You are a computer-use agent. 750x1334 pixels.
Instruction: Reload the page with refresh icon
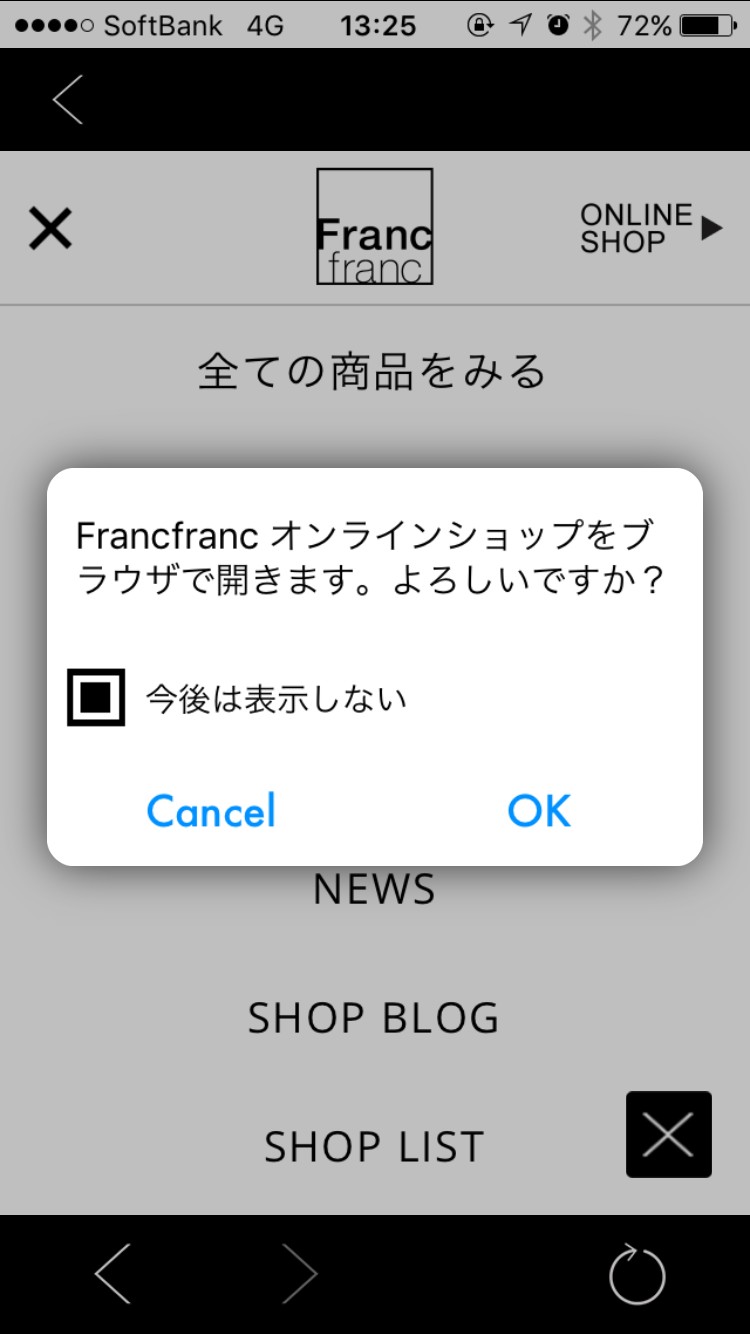(637, 1274)
